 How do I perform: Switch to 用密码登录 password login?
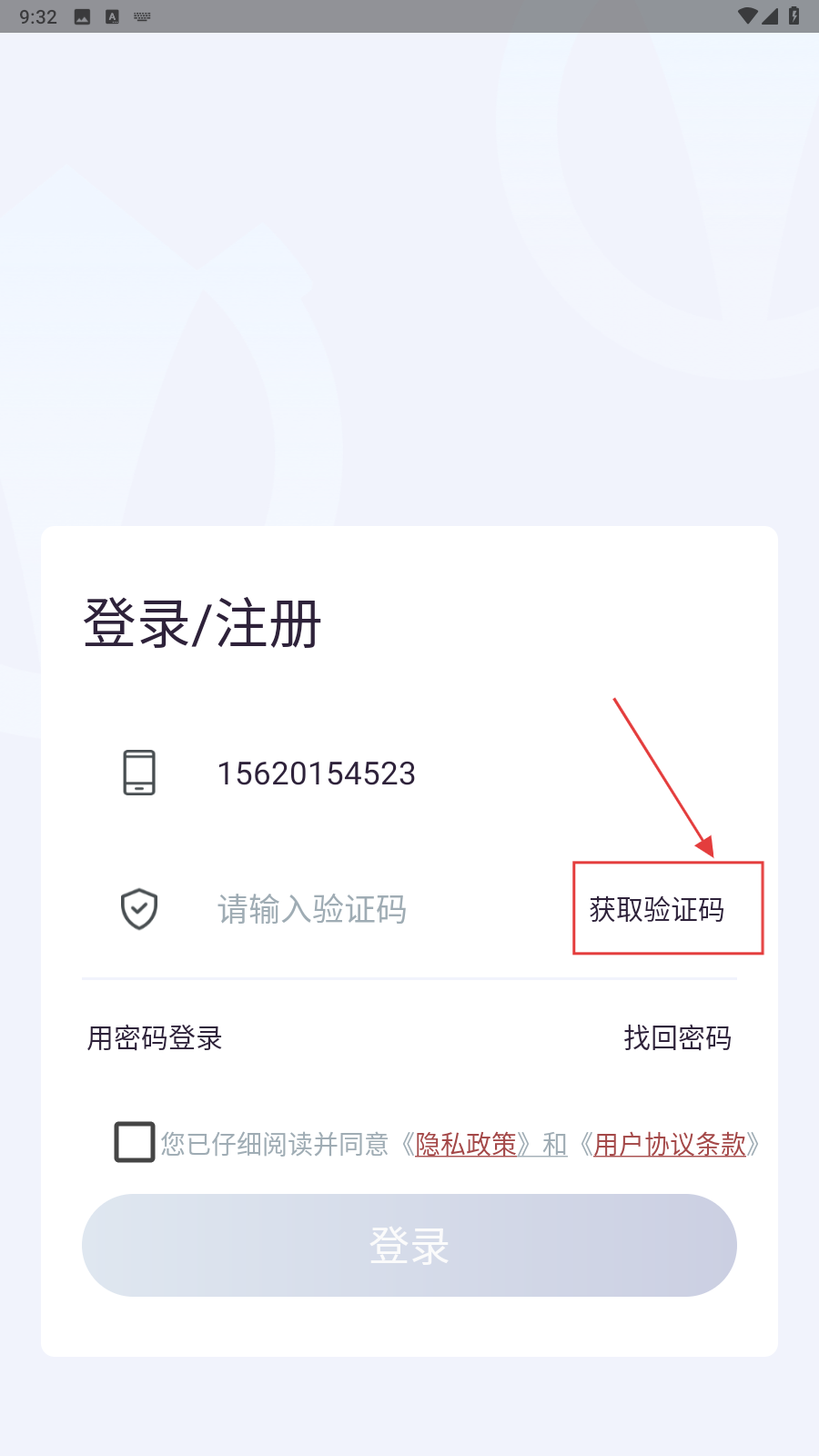pos(155,1037)
